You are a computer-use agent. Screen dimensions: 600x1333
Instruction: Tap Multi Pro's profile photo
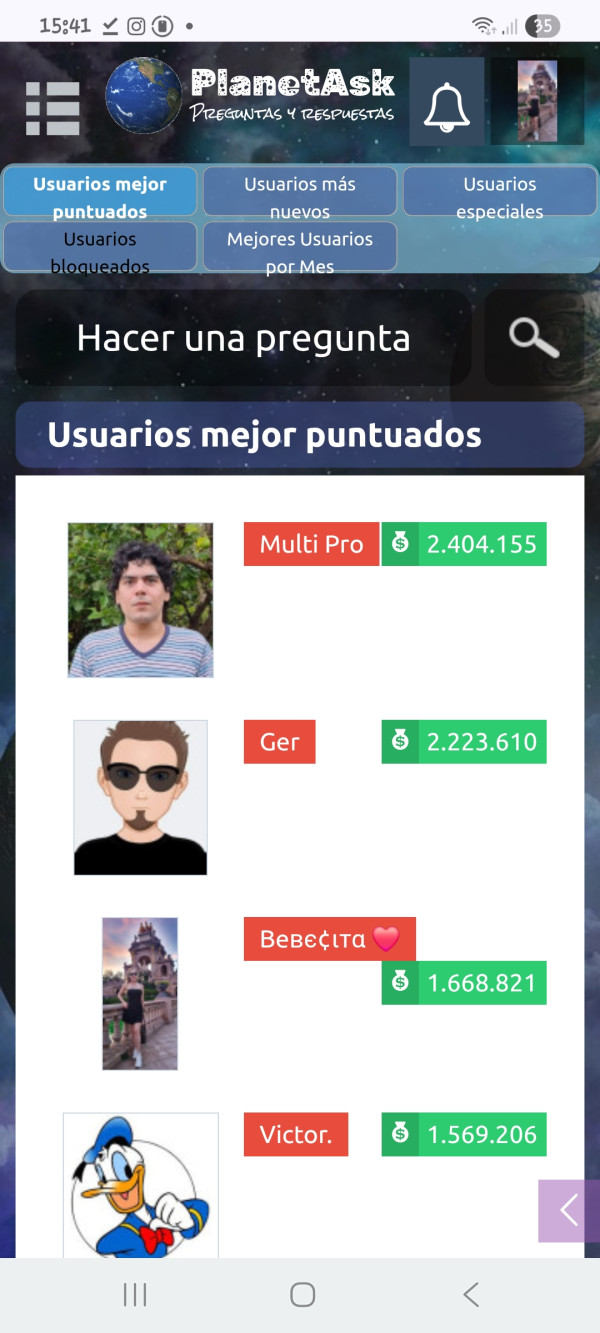pyautogui.click(x=140, y=600)
